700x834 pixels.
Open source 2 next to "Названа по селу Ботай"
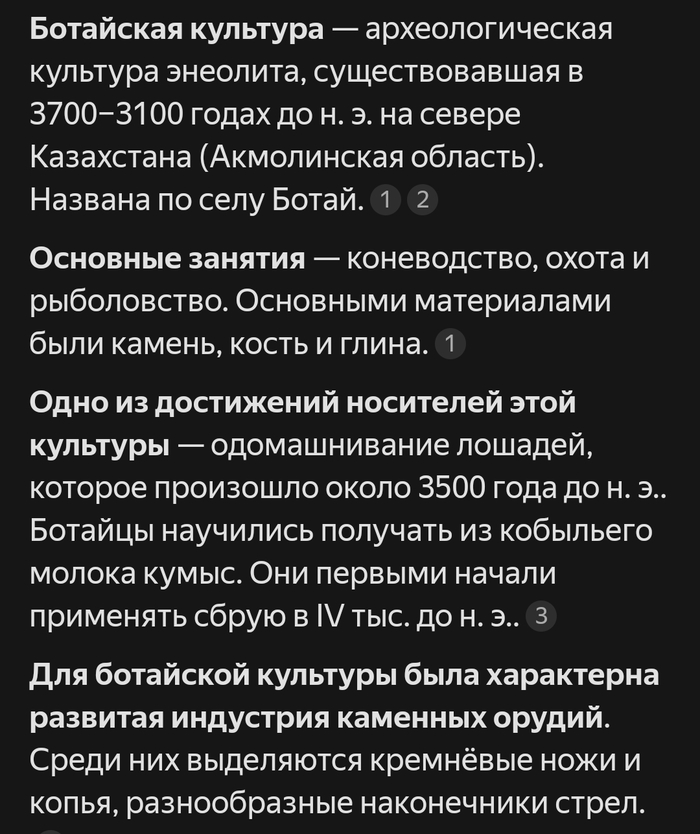(423, 201)
